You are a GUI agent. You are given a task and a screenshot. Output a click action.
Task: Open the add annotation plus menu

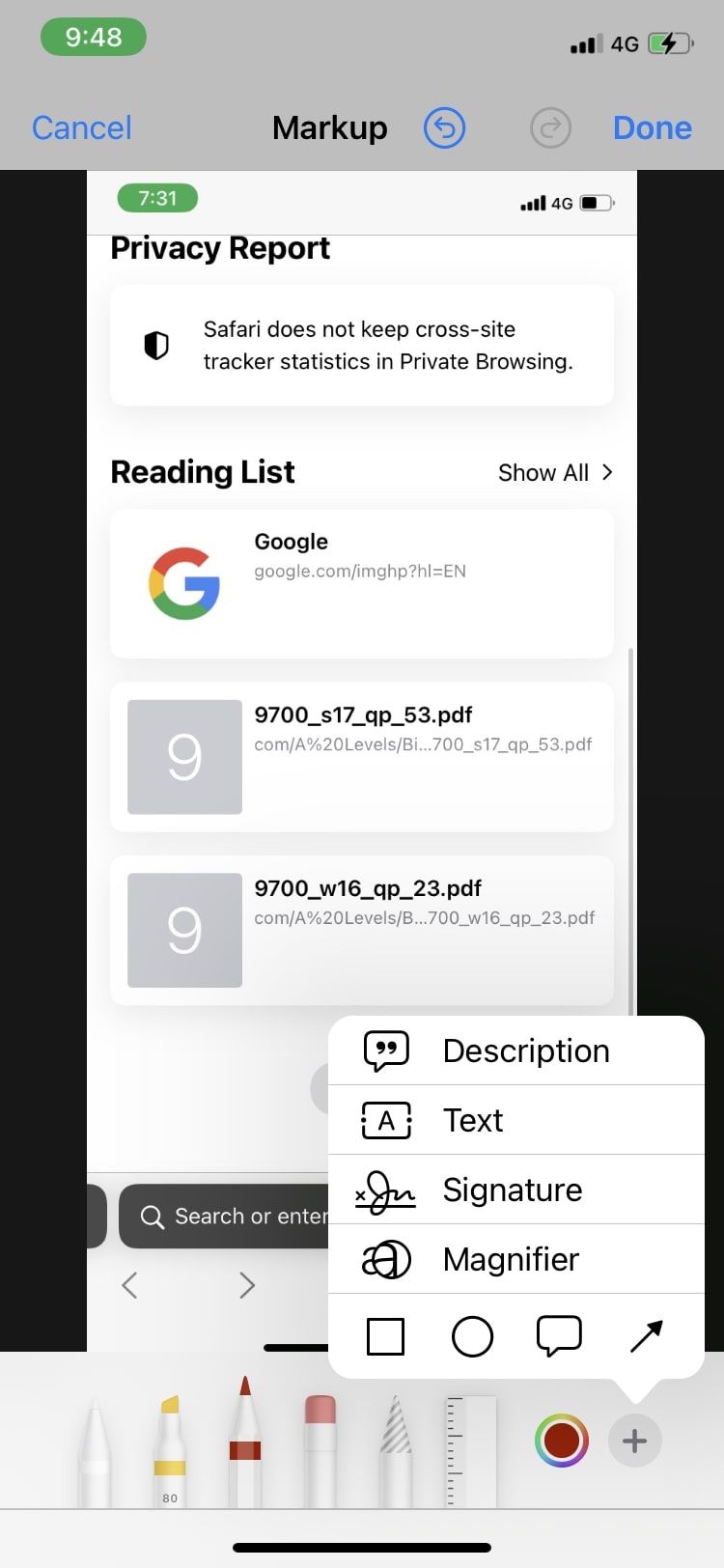pyautogui.click(x=634, y=1440)
